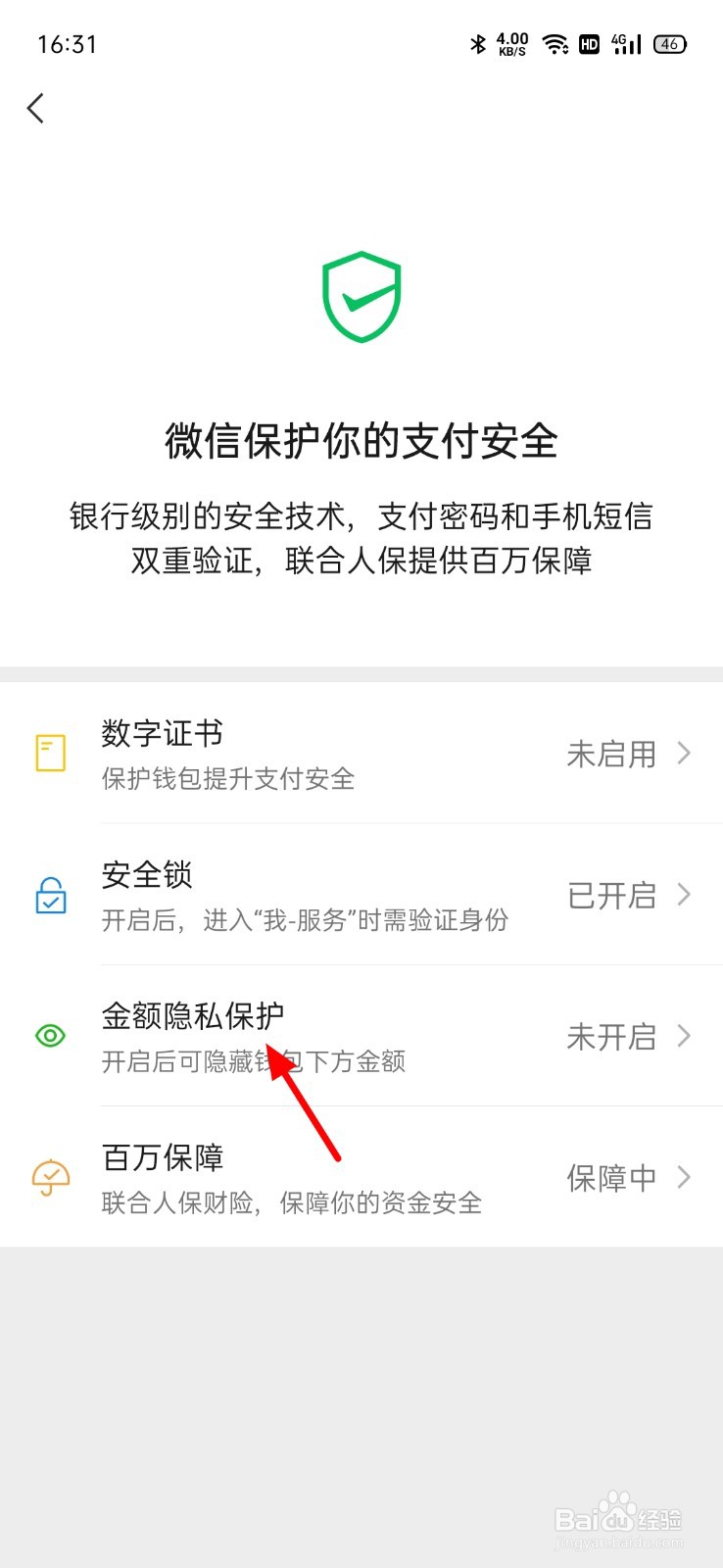Click the Bluetooth icon in status bar
Image resolution: width=723 pixels, height=1568 pixels.
click(x=477, y=43)
